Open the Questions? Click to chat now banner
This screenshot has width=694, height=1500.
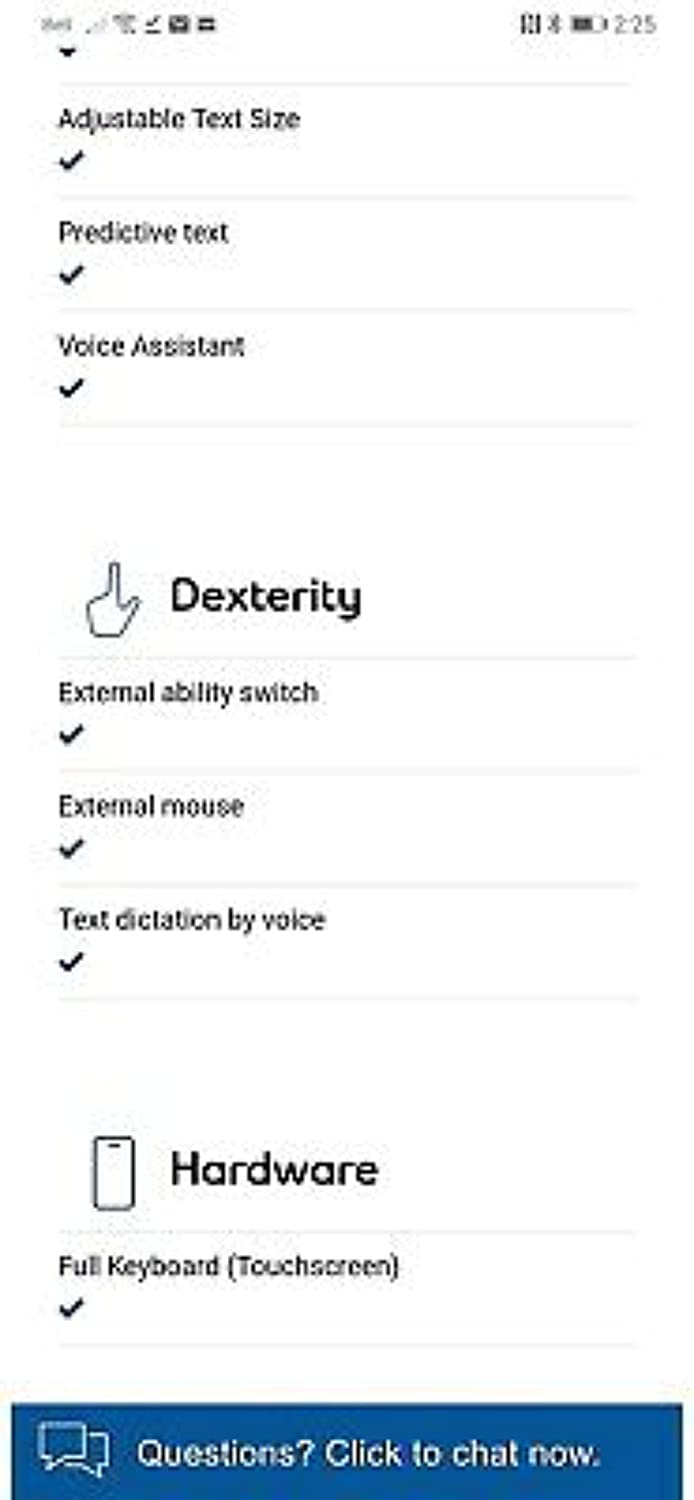tap(347, 1451)
